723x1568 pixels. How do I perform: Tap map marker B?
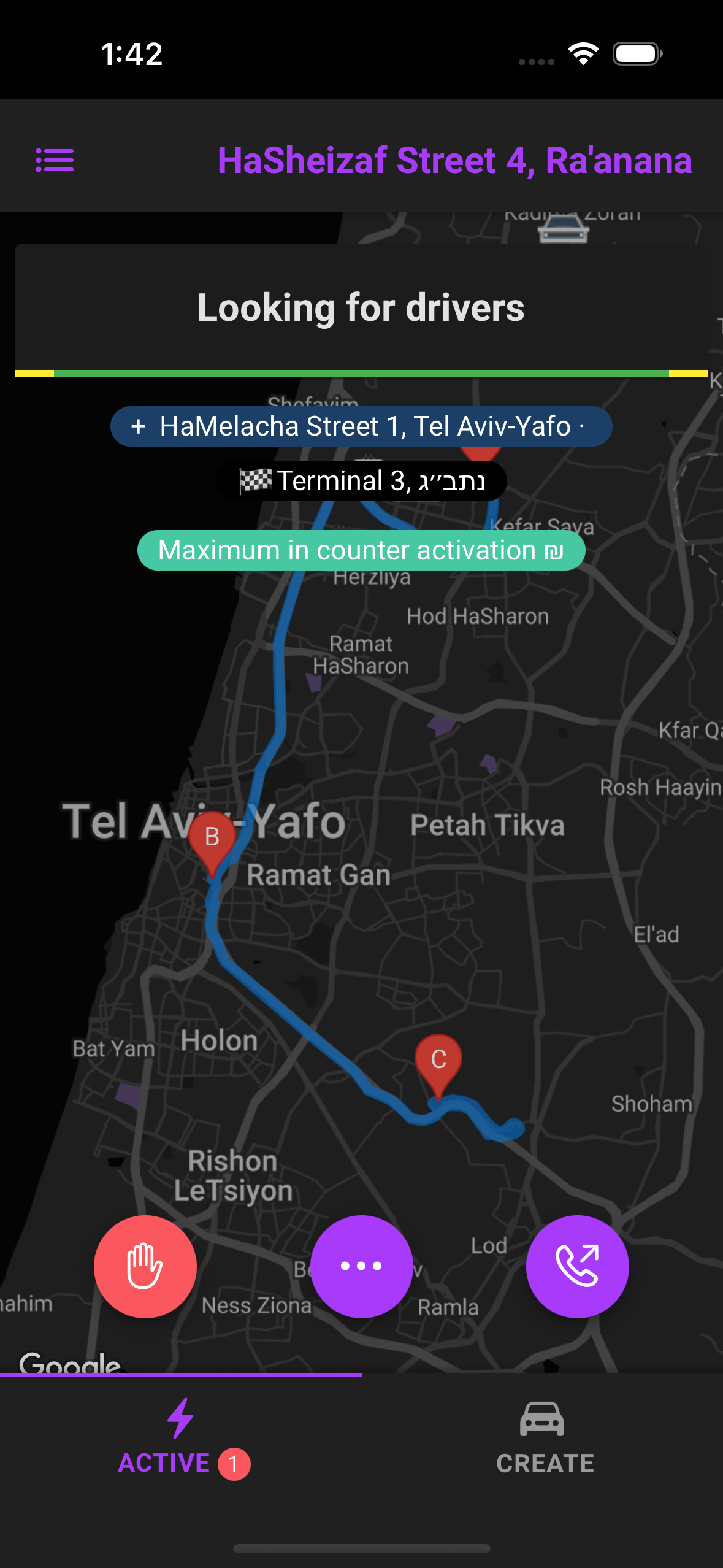(x=212, y=839)
